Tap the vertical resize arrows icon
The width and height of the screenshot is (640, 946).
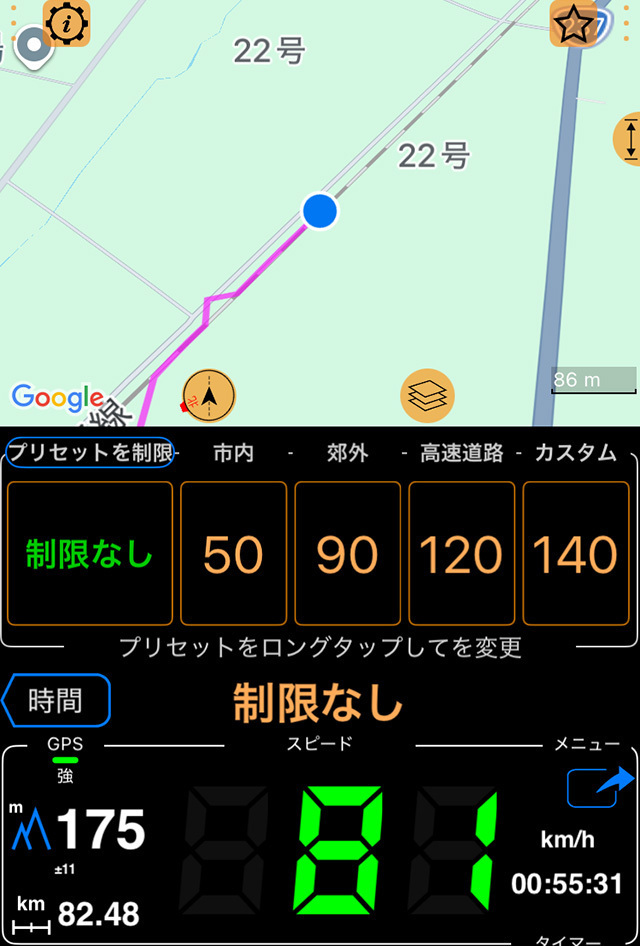pos(627,139)
